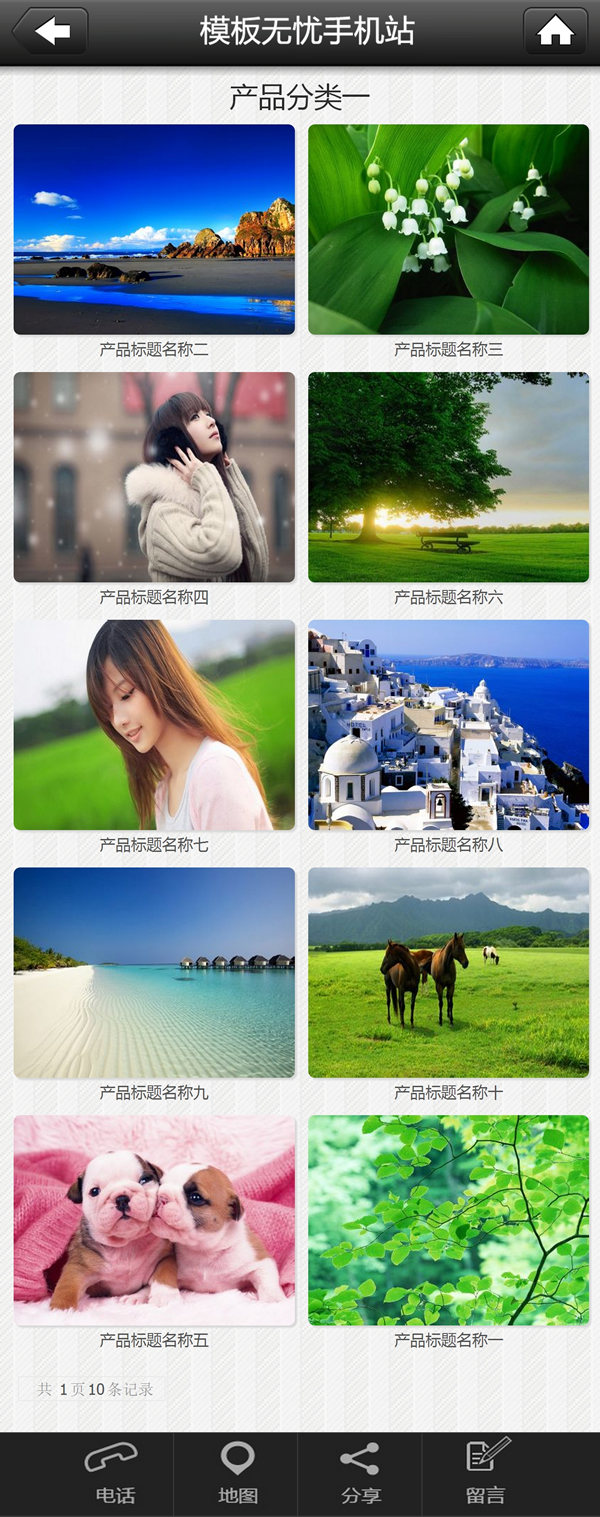Open product 产品标题名称二

point(154,229)
